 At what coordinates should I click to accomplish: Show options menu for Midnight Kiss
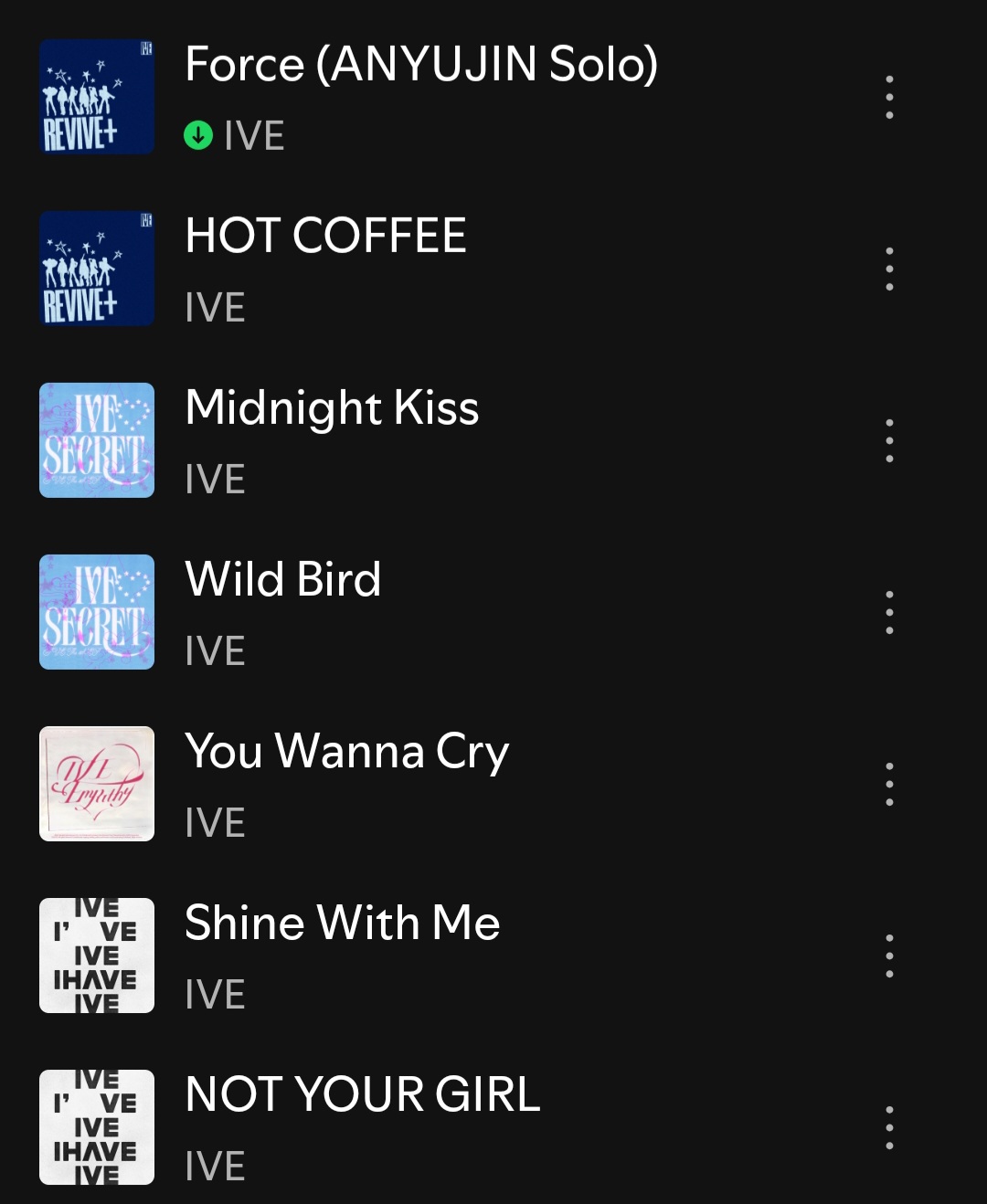[x=889, y=440]
